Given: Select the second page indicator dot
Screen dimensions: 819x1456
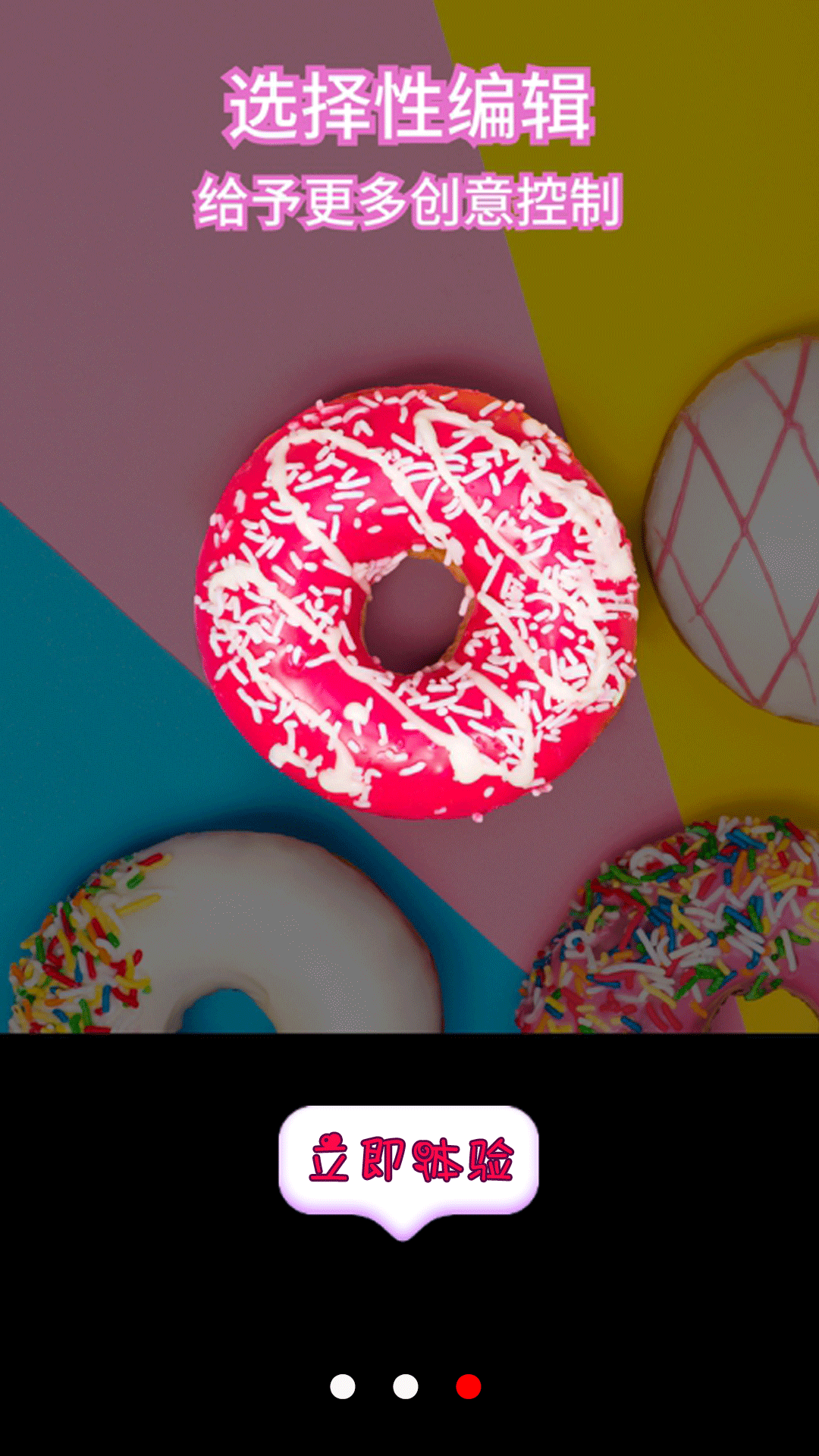Looking at the screenshot, I should [x=406, y=1386].
